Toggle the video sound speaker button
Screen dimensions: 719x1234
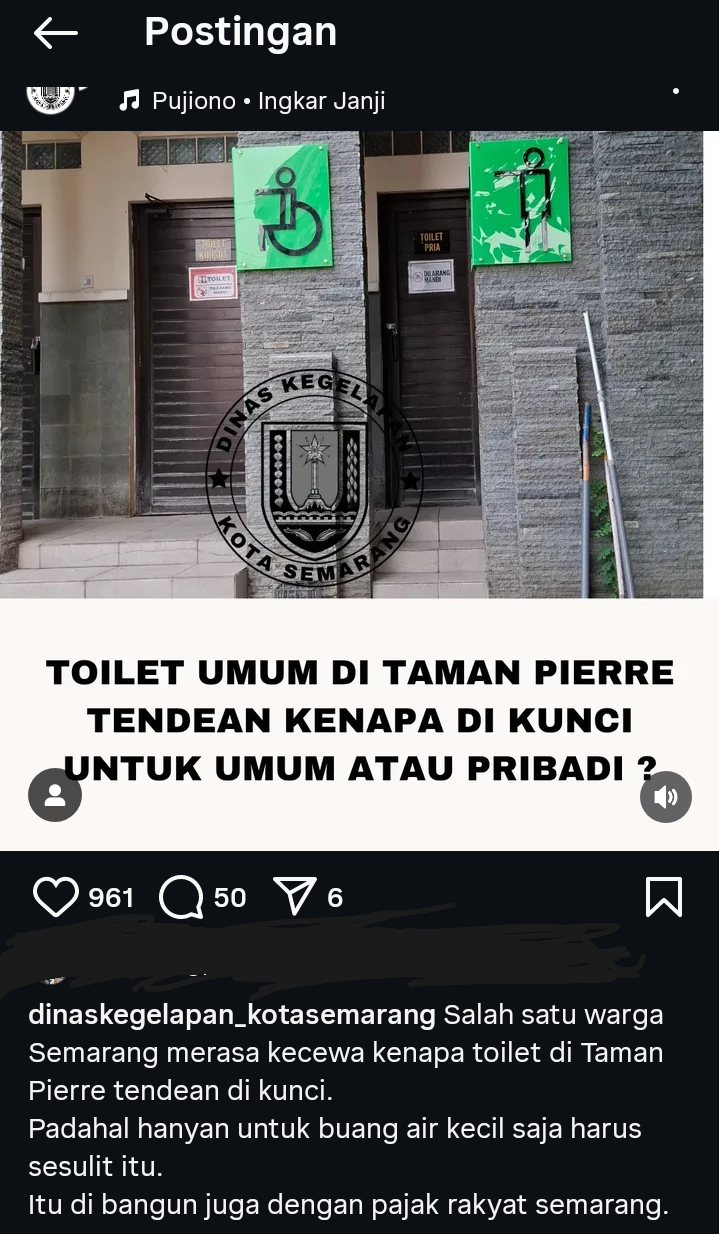pyautogui.click(x=665, y=797)
